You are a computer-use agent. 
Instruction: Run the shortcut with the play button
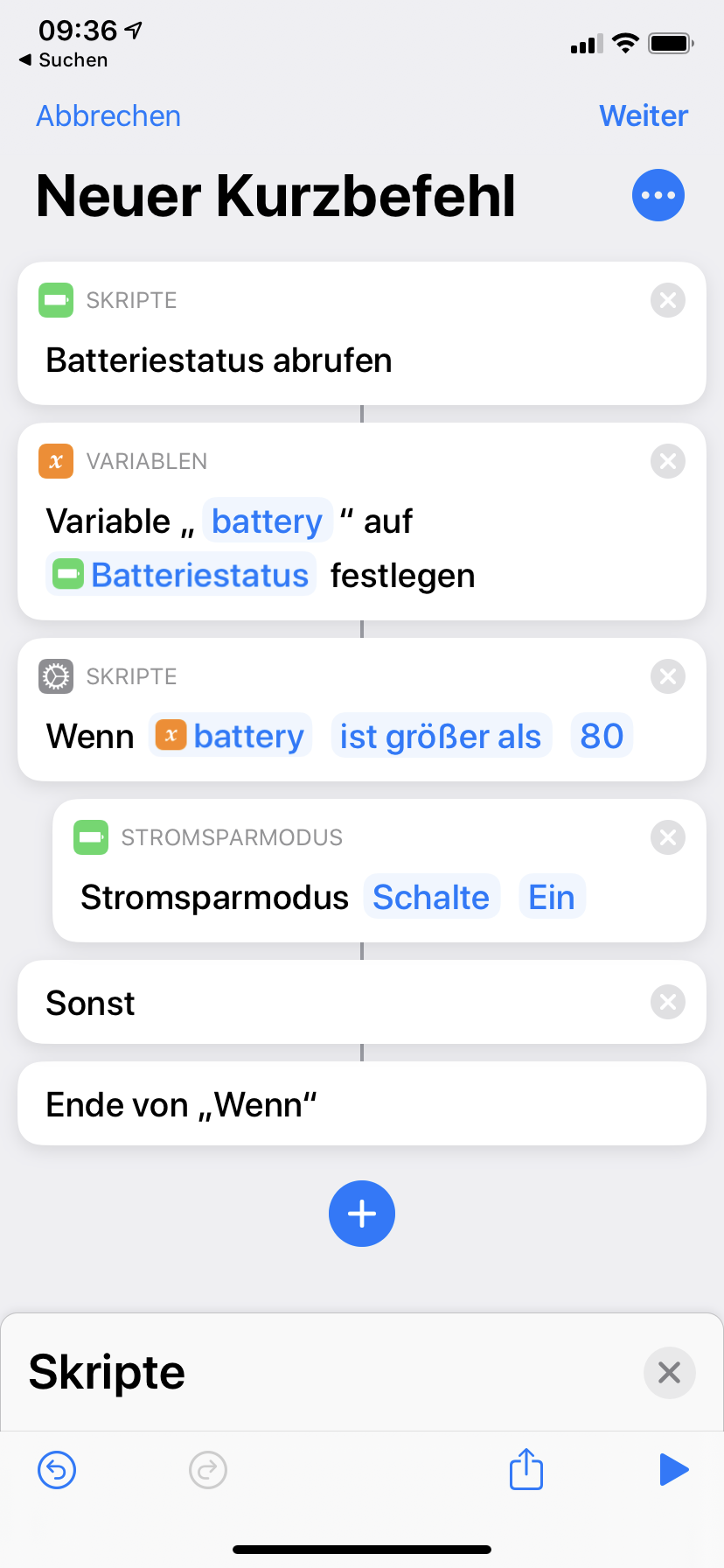click(x=673, y=1469)
